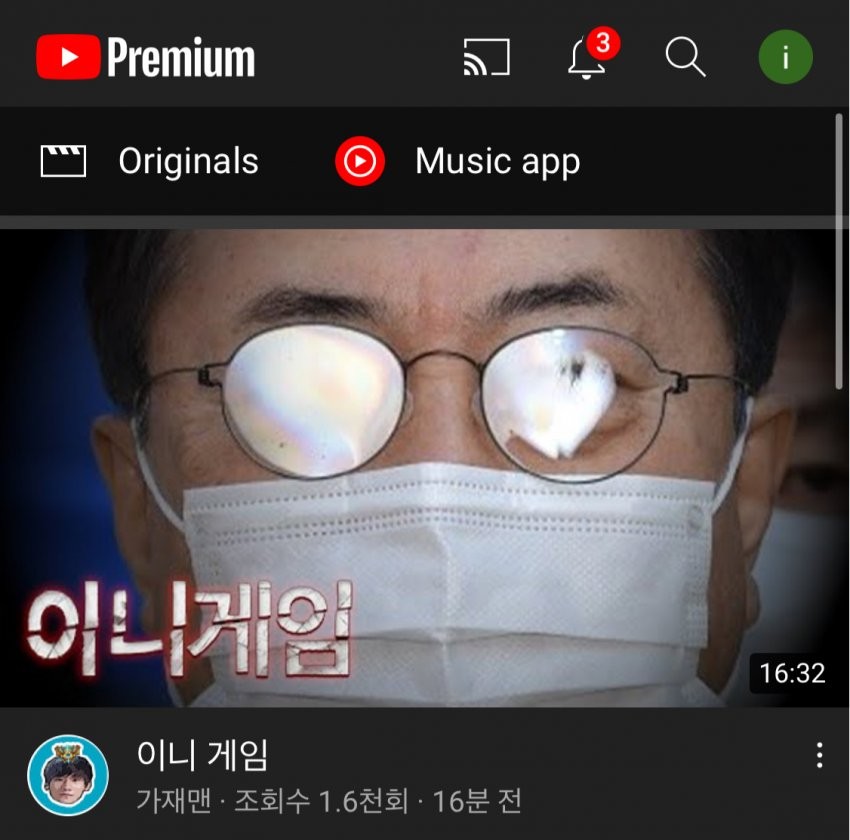
Task: Open the 이니 게임 video title
Action: 202,755
